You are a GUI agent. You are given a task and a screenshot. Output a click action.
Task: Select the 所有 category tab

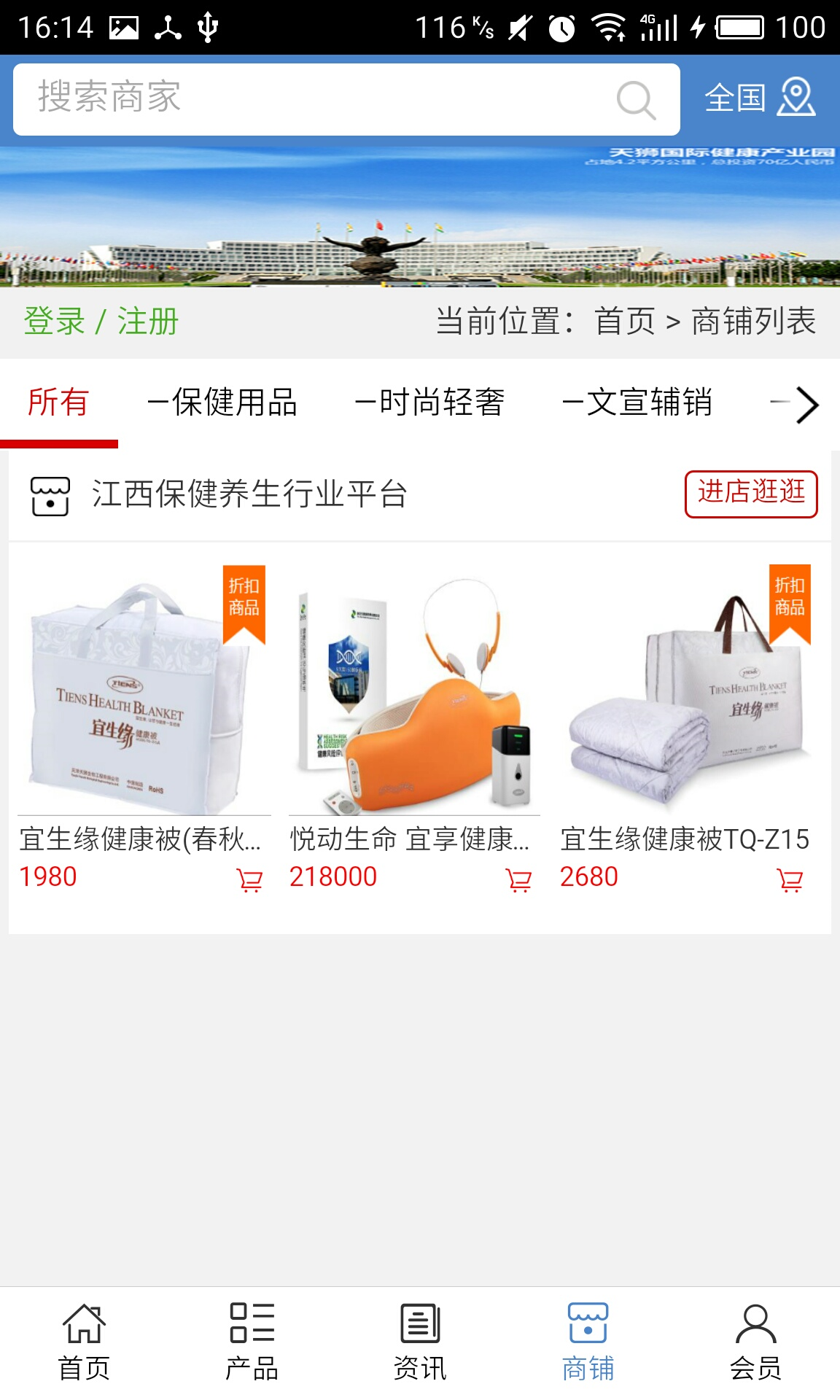click(x=58, y=402)
